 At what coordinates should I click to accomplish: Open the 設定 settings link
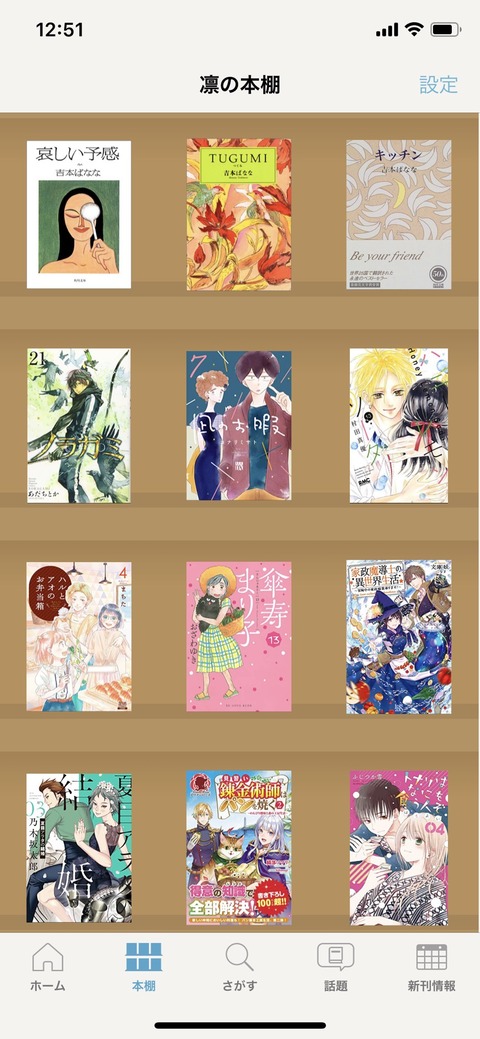(438, 85)
